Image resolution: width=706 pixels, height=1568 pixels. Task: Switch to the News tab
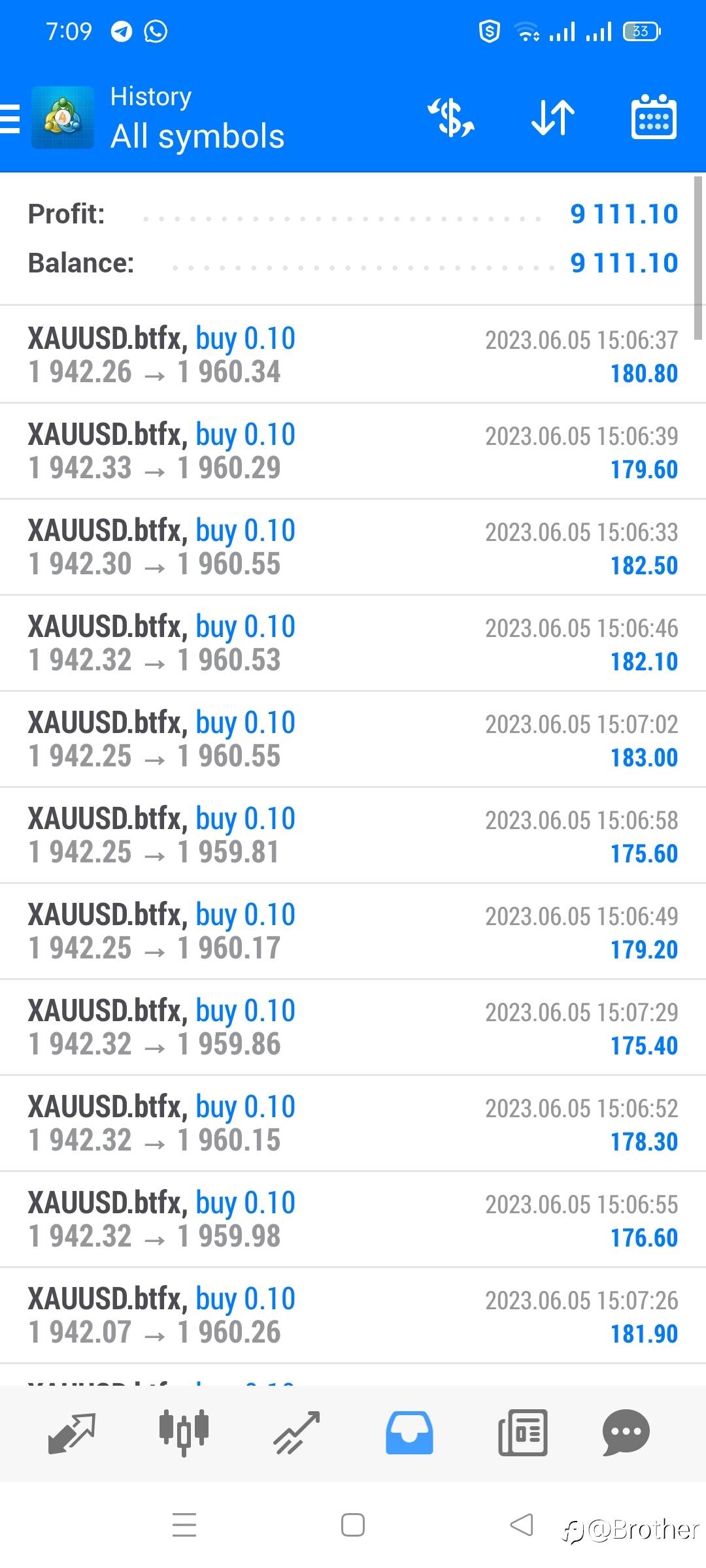522,1433
